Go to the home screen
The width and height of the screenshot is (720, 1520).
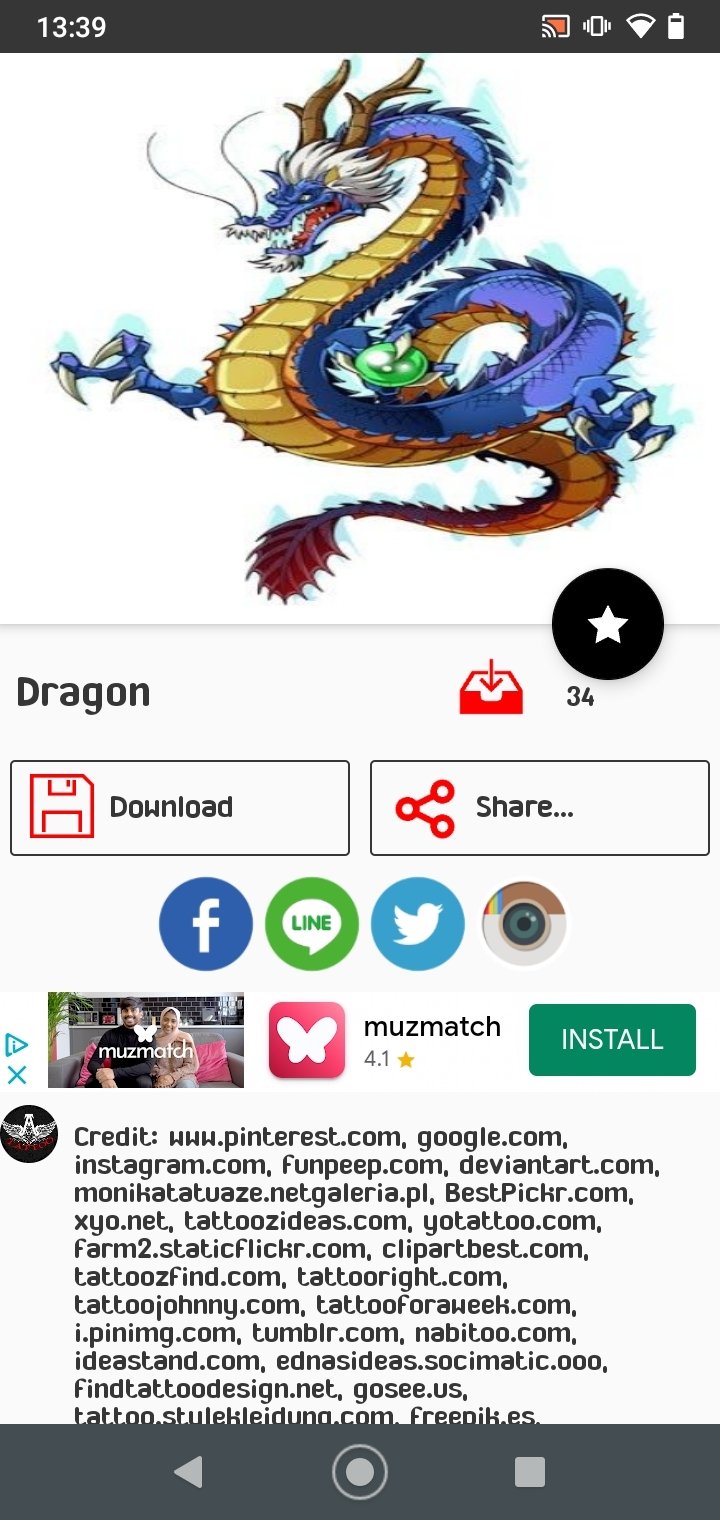pyautogui.click(x=360, y=1472)
